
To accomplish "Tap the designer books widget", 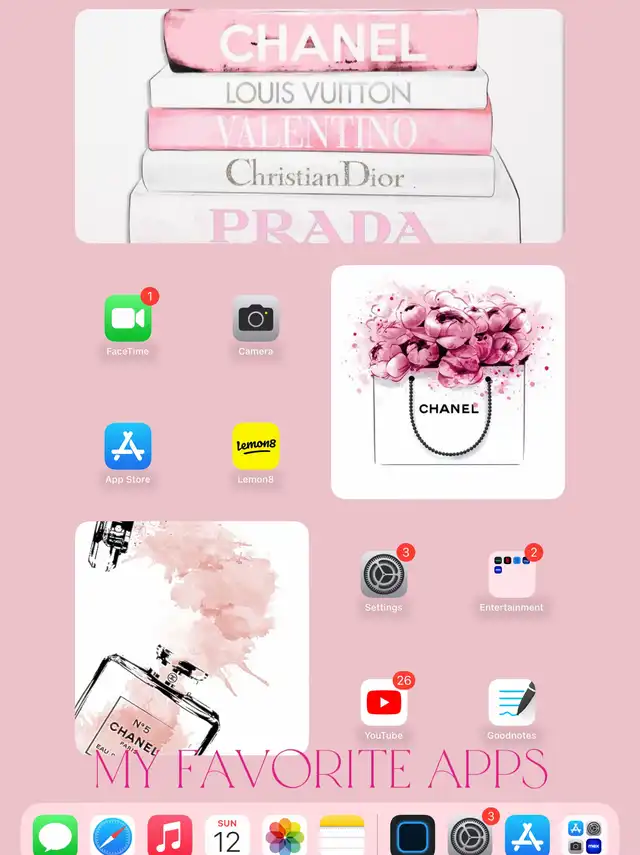I will point(320,126).
